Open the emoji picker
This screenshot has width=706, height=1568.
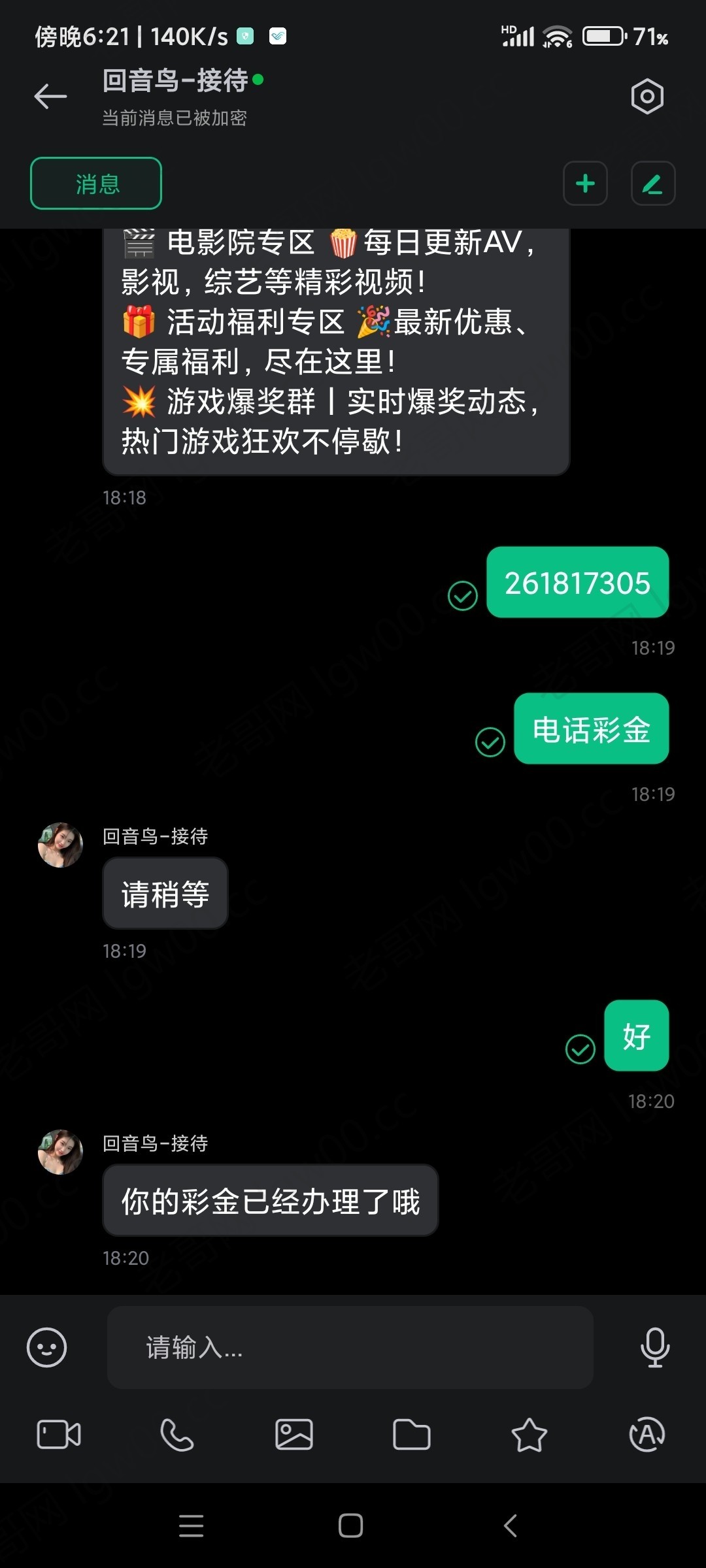coord(46,1347)
